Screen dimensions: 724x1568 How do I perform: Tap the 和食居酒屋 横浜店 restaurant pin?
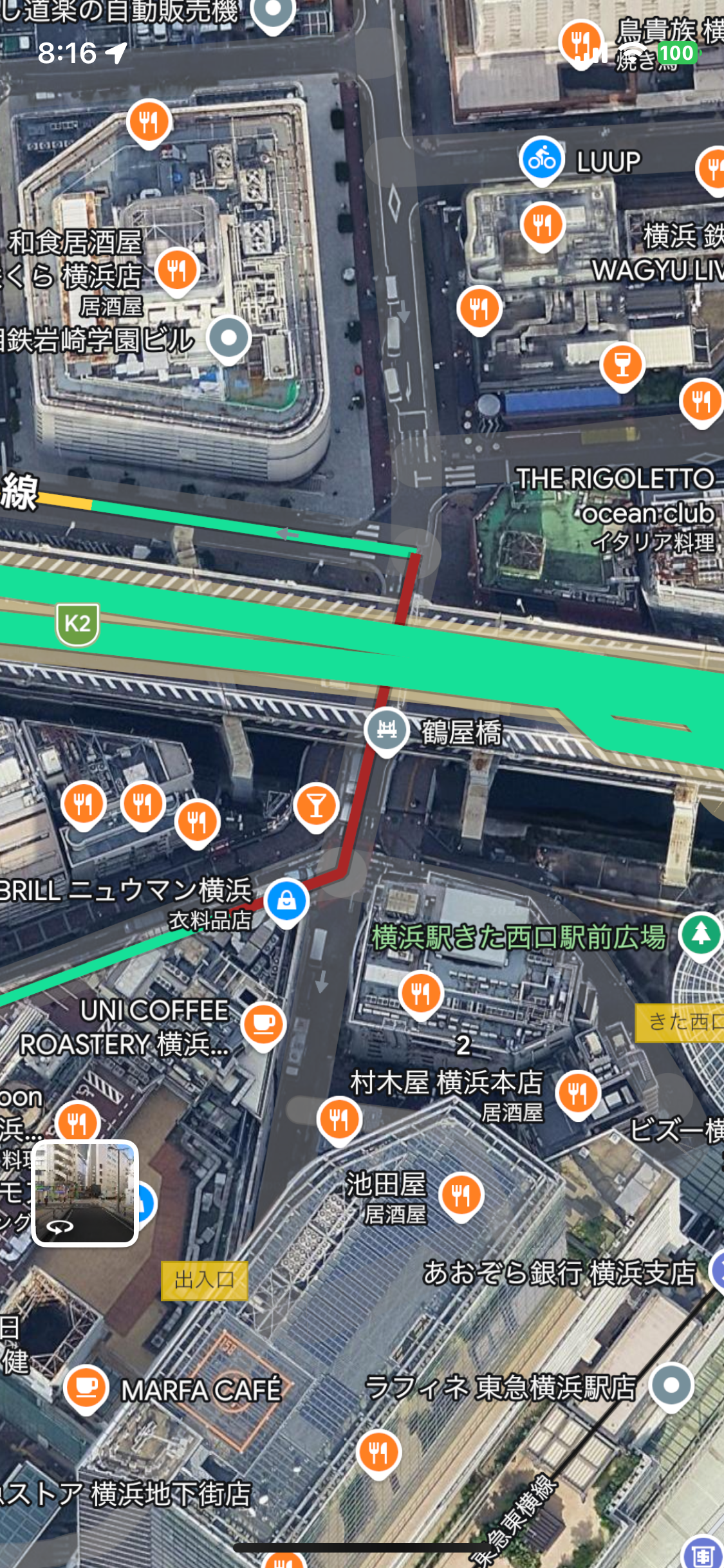[x=177, y=270]
